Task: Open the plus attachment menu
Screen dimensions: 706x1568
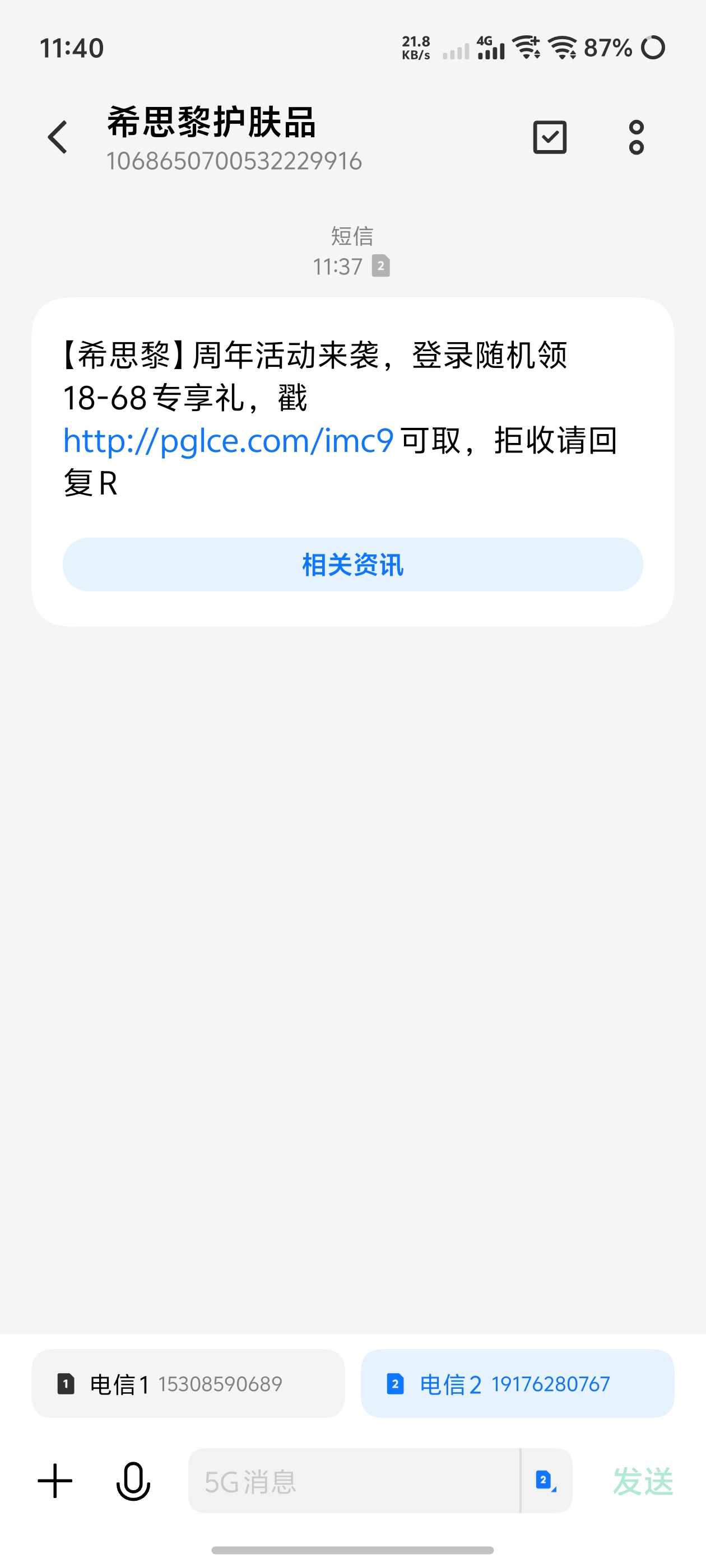Action: [x=55, y=1481]
